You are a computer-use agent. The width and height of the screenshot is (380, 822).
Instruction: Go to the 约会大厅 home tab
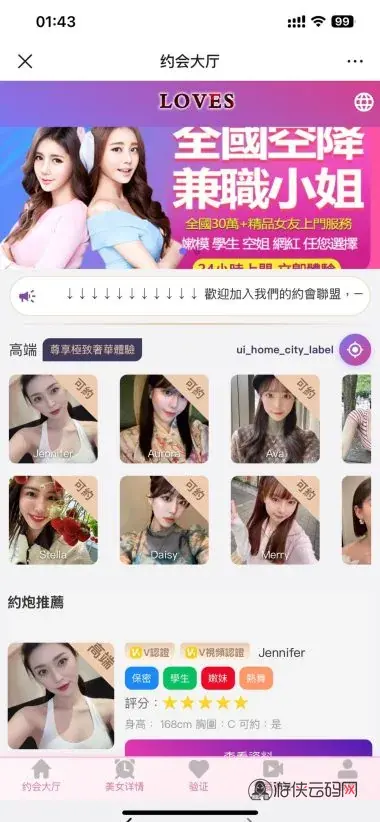coord(41,775)
